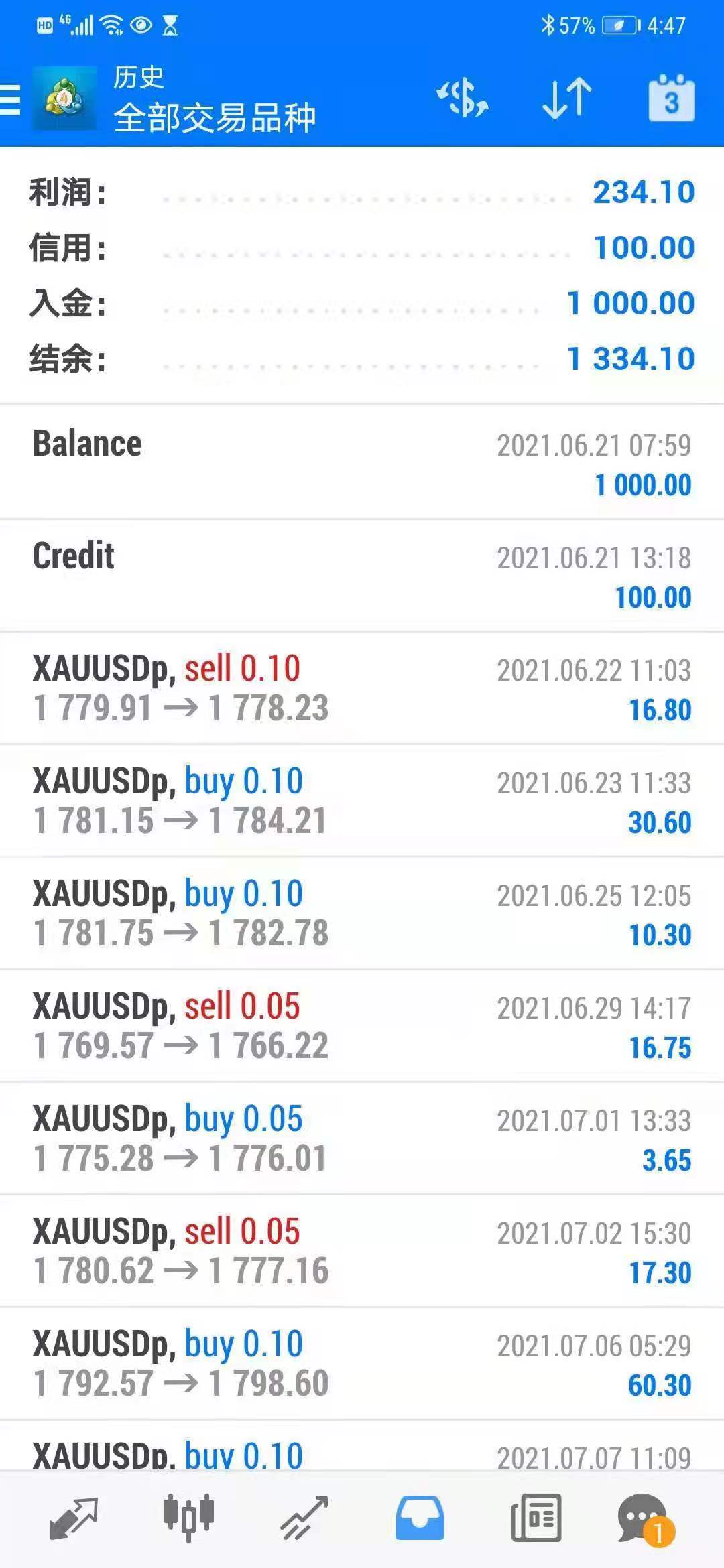Screen dimensions: 724x1568
Task: Tap the 入金 deposit amount 1000.00
Action: click(x=630, y=303)
